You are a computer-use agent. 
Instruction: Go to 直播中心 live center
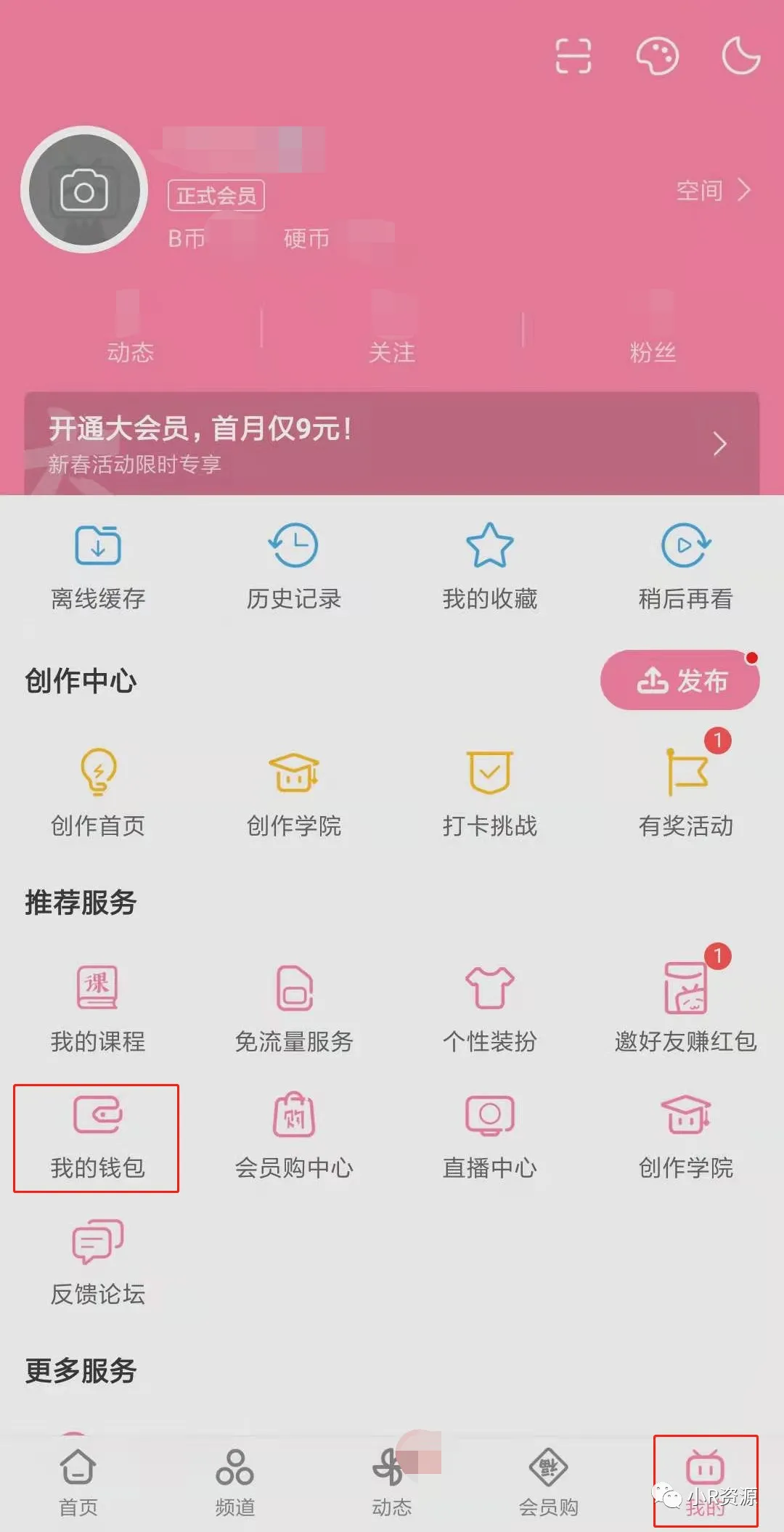coord(490,1137)
